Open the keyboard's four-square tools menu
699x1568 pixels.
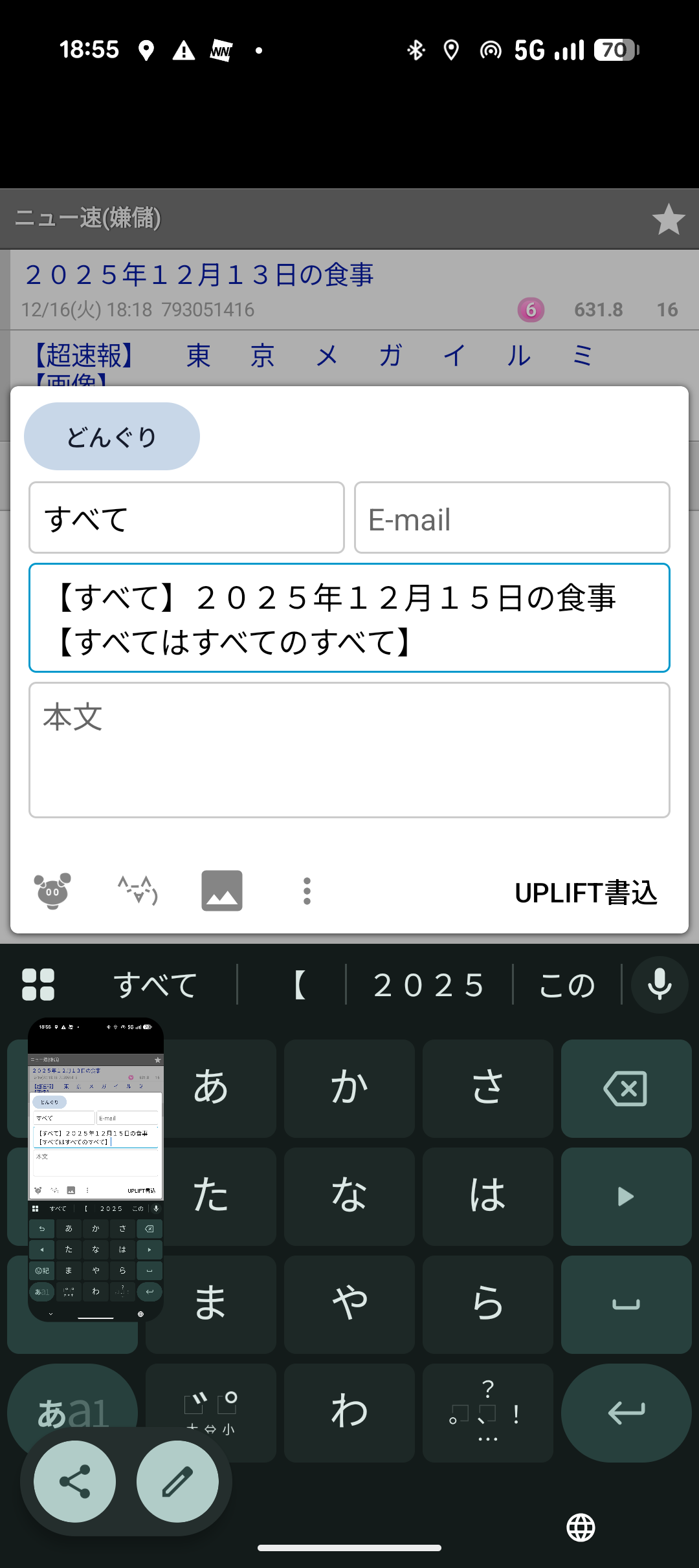tap(38, 985)
